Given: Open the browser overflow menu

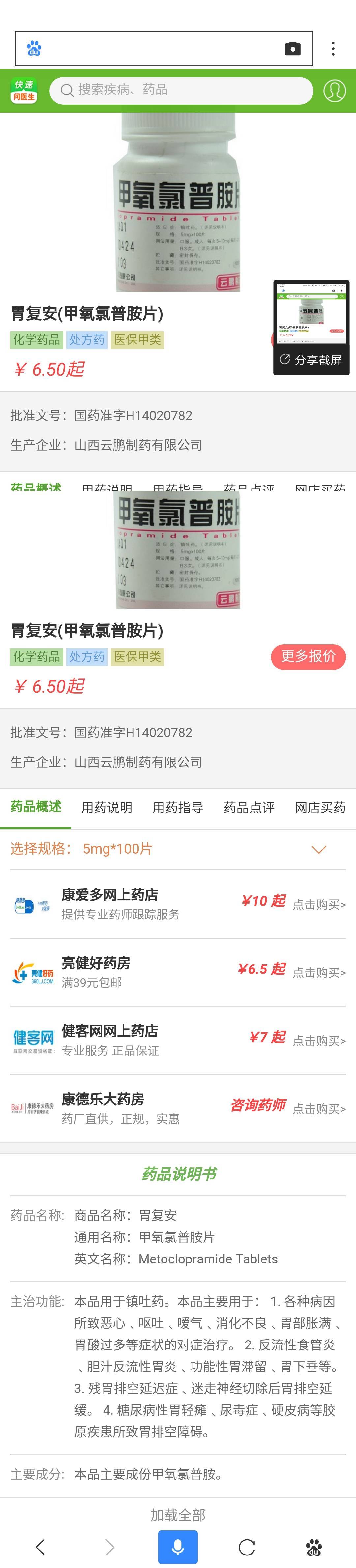Looking at the screenshot, I should pyautogui.click(x=333, y=49).
